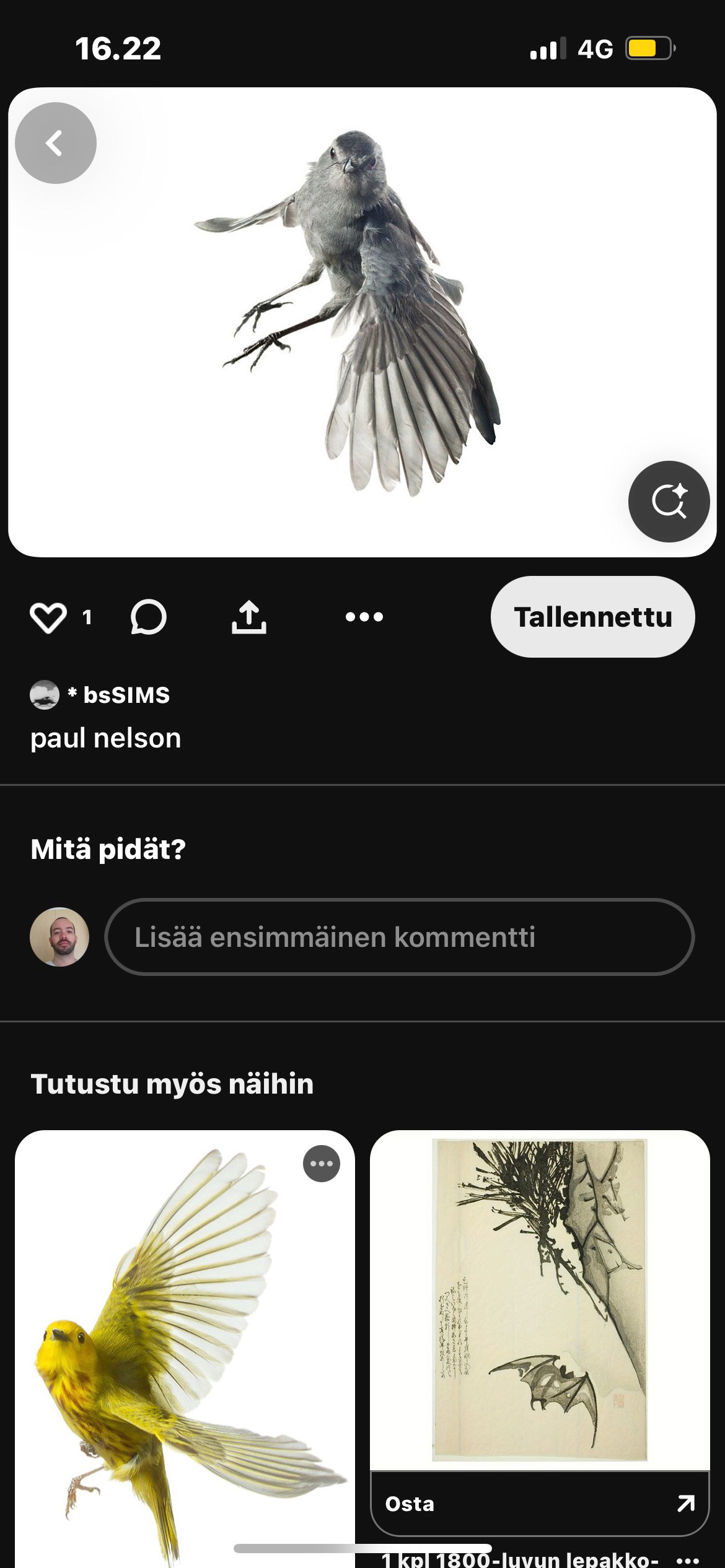Tap the Tallennettu saved button
725x1568 pixels.
tap(592, 617)
